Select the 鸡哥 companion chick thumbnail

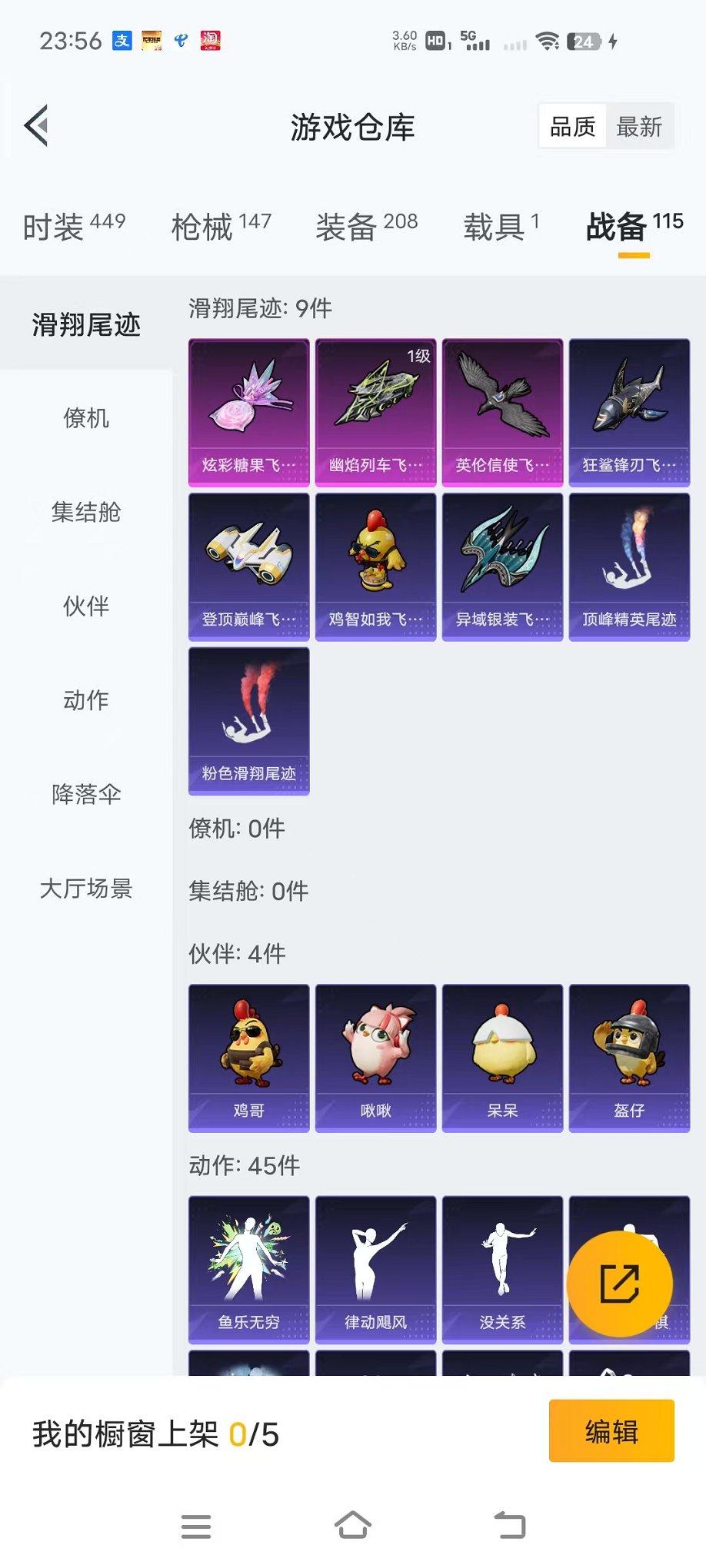click(x=248, y=1057)
